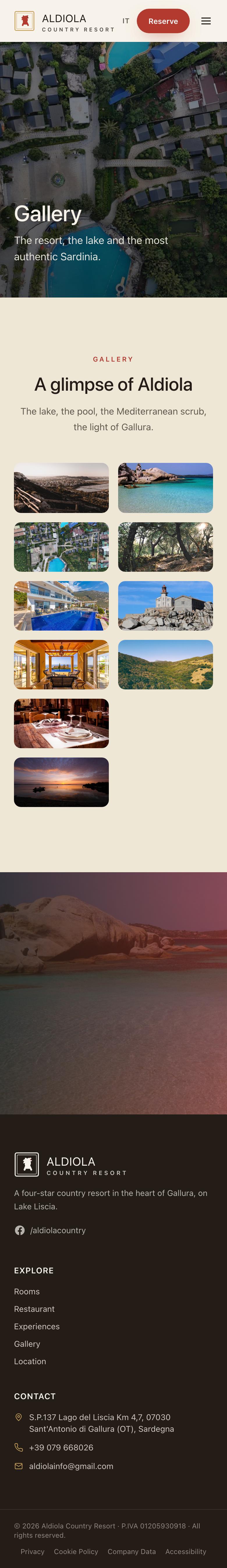227x1568 pixels.
Task: Open Location from the footer
Action: [30, 1361]
